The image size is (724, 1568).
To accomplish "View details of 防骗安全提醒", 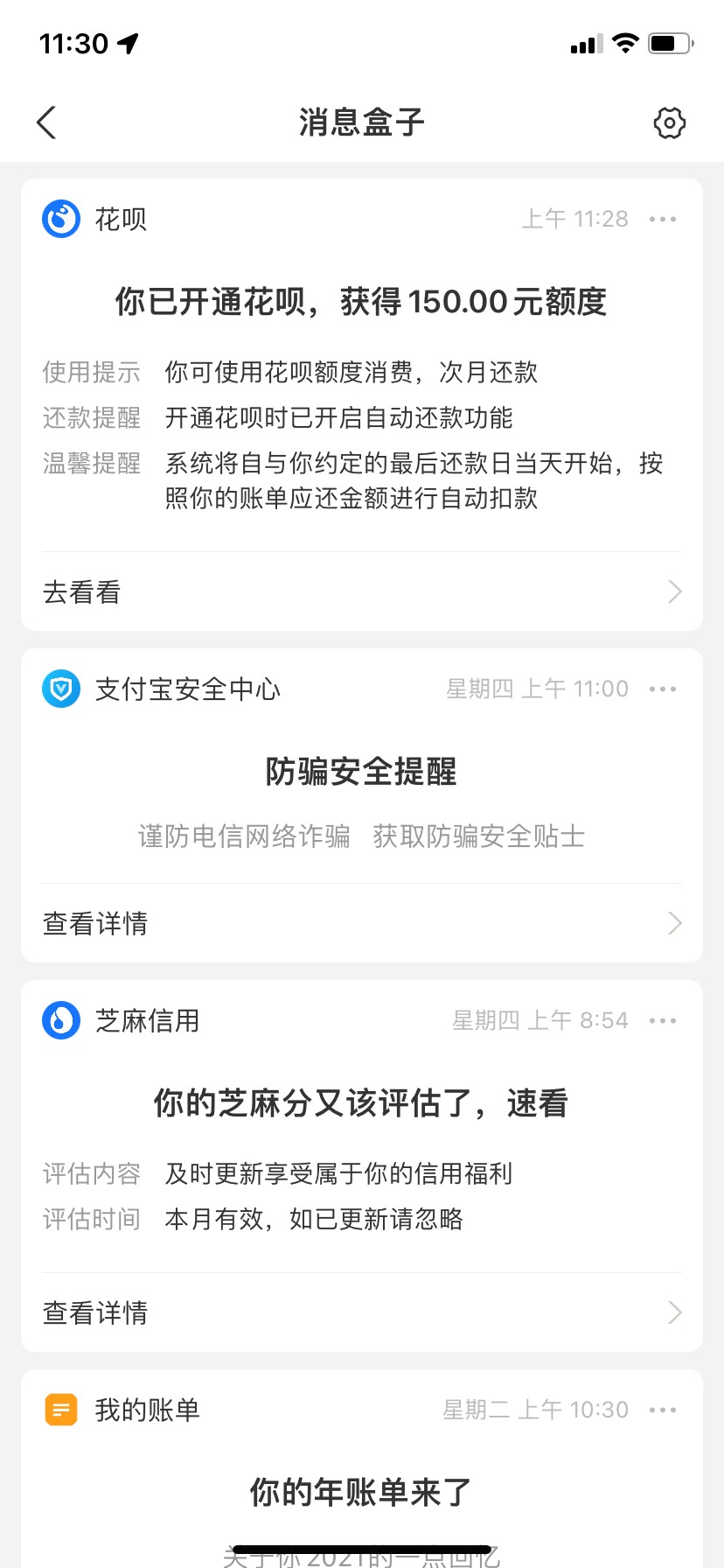I will [362, 923].
